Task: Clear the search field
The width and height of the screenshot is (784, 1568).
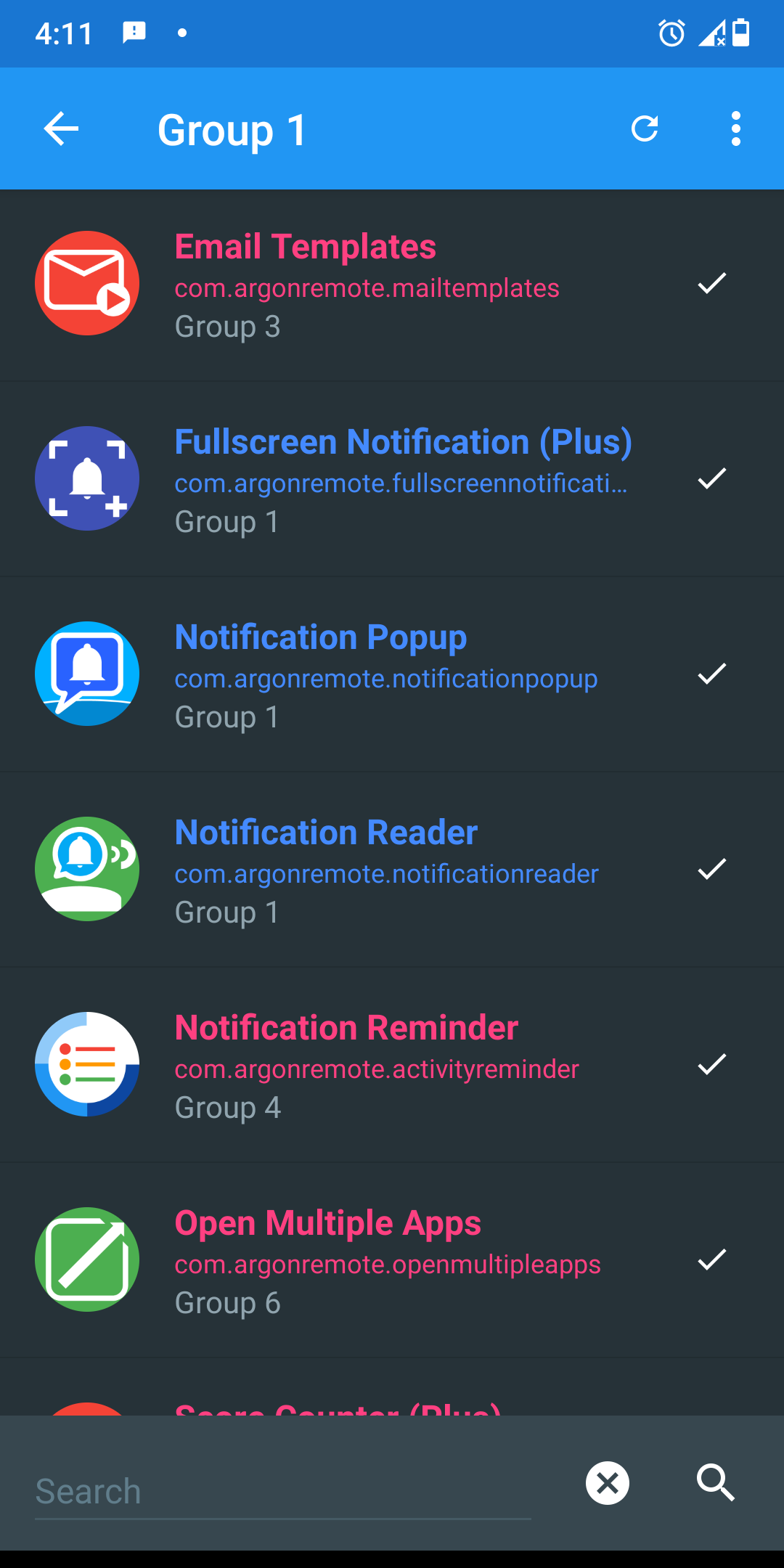Action: [x=608, y=1482]
